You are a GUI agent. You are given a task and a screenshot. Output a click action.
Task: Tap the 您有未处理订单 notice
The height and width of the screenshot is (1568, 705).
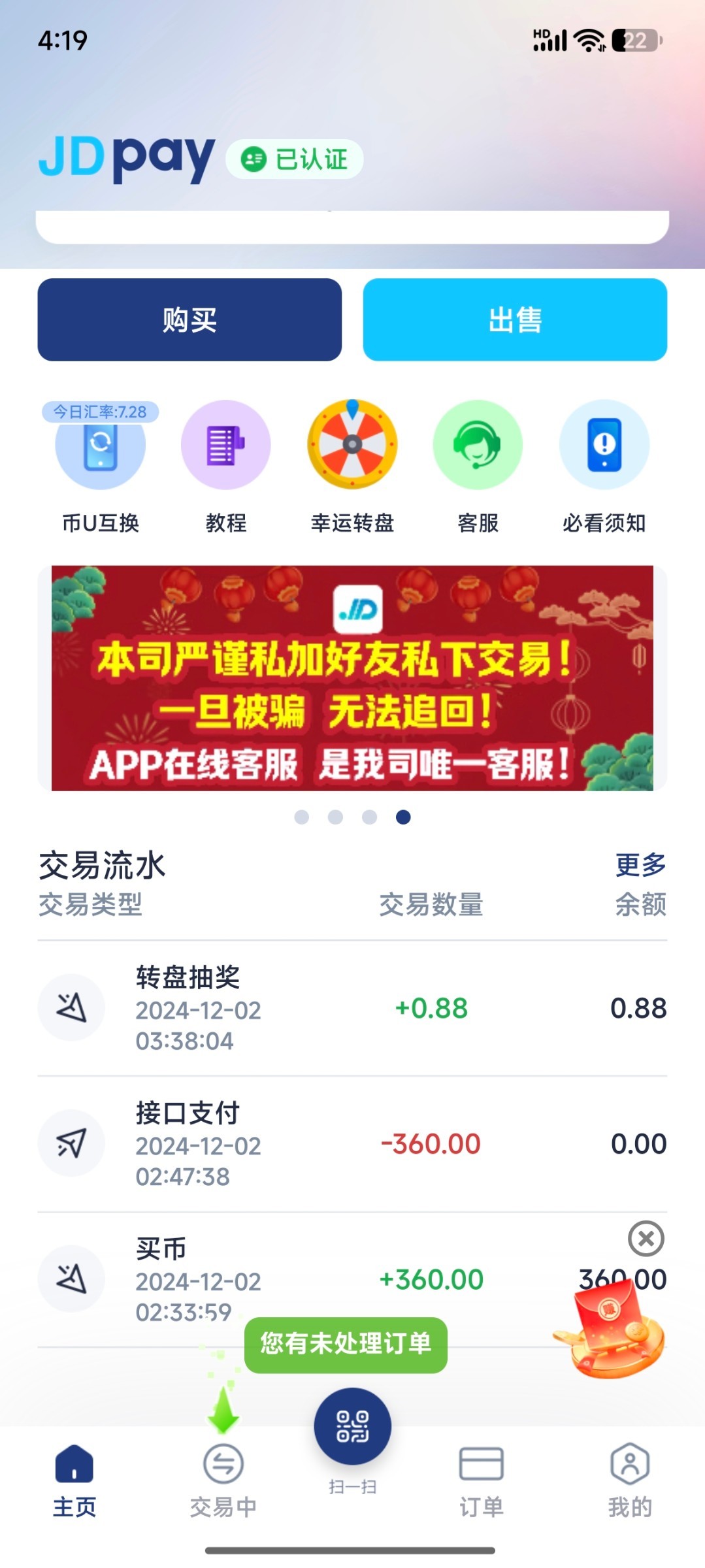click(x=346, y=1345)
